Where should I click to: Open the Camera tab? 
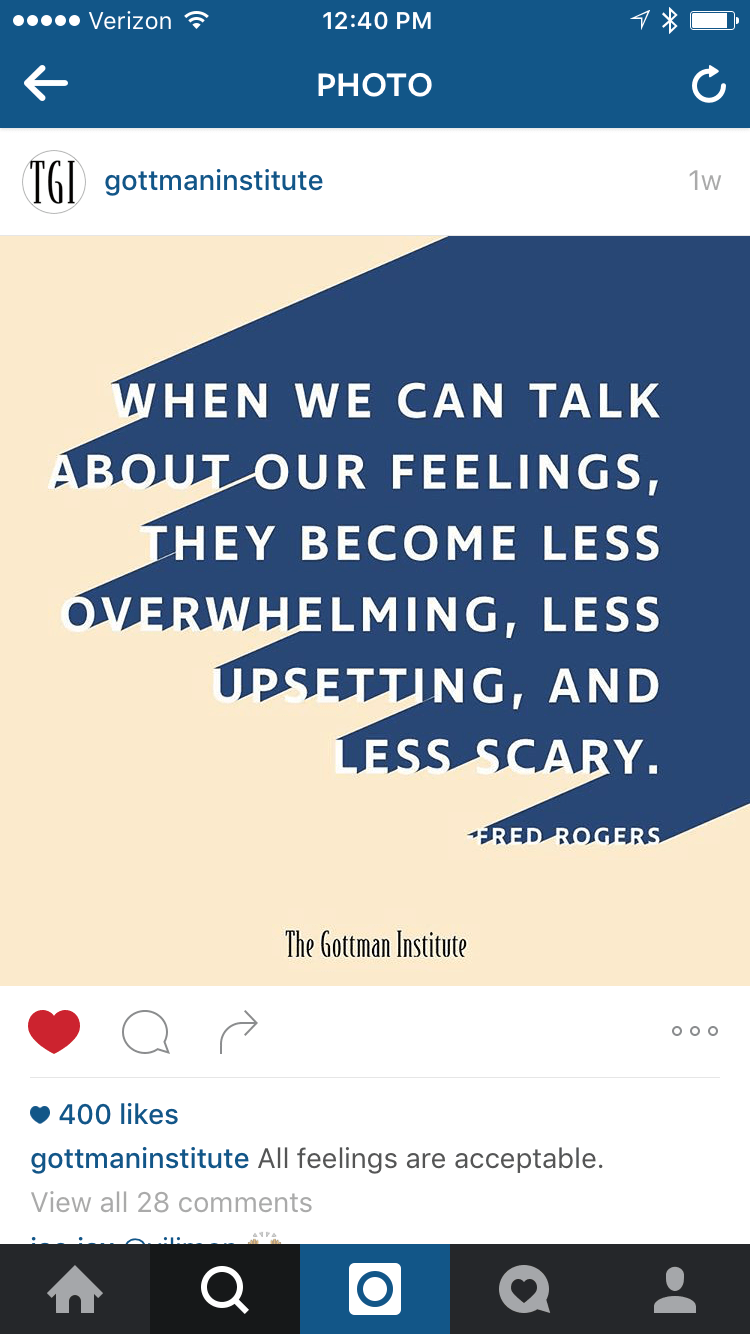tap(375, 1289)
